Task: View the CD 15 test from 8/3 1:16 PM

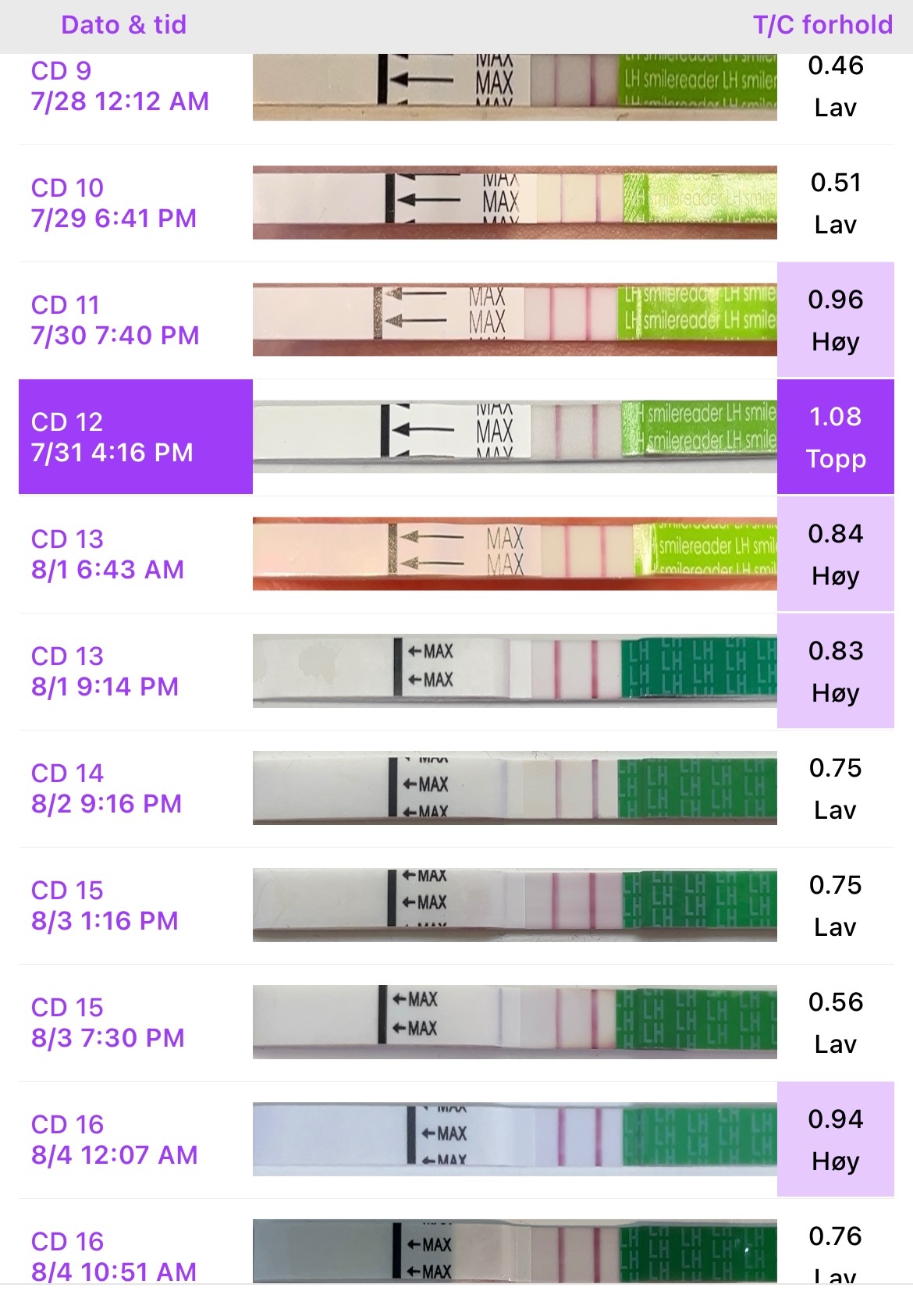Action: [x=105, y=905]
